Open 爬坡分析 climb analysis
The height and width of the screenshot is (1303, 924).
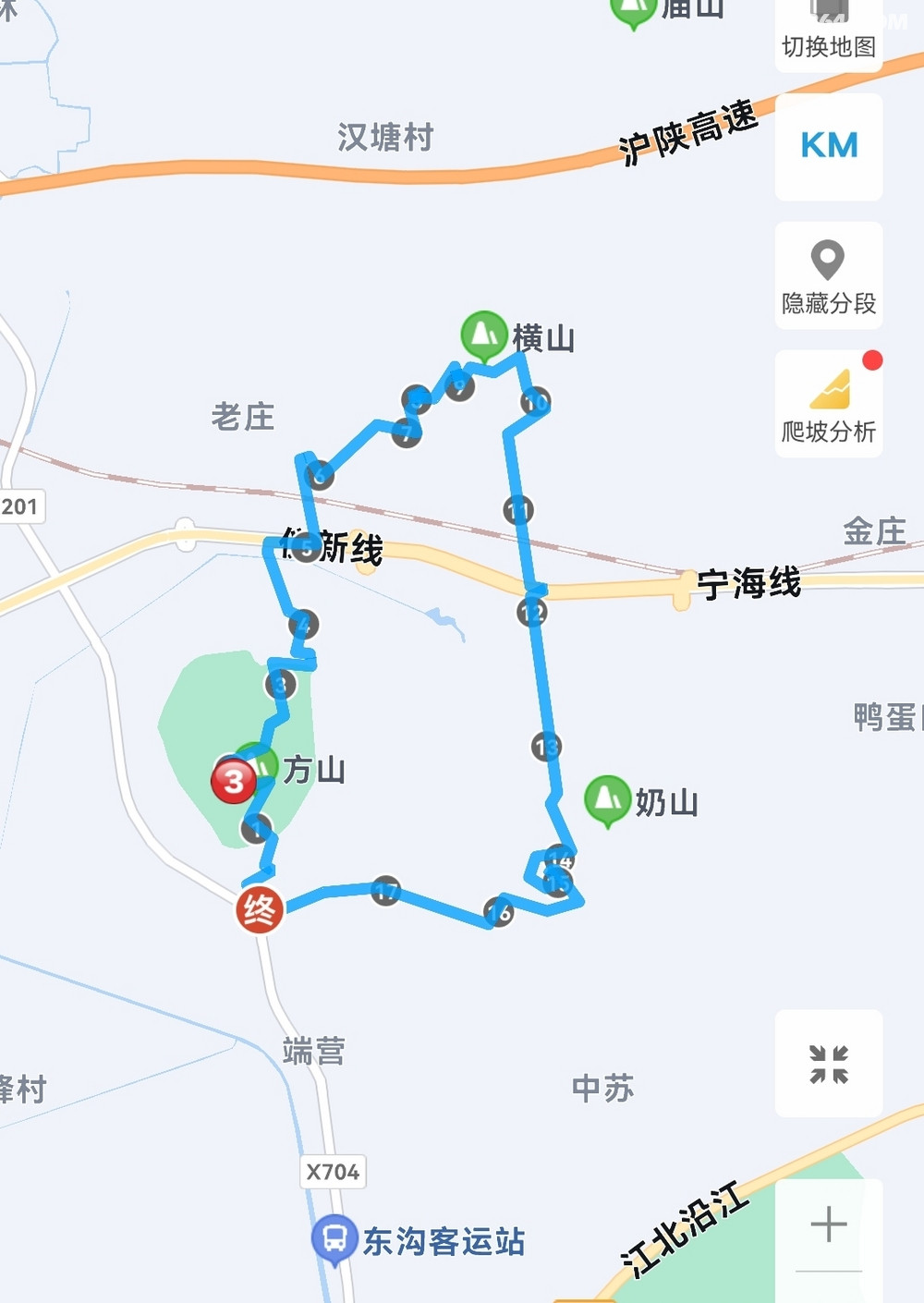(x=829, y=403)
